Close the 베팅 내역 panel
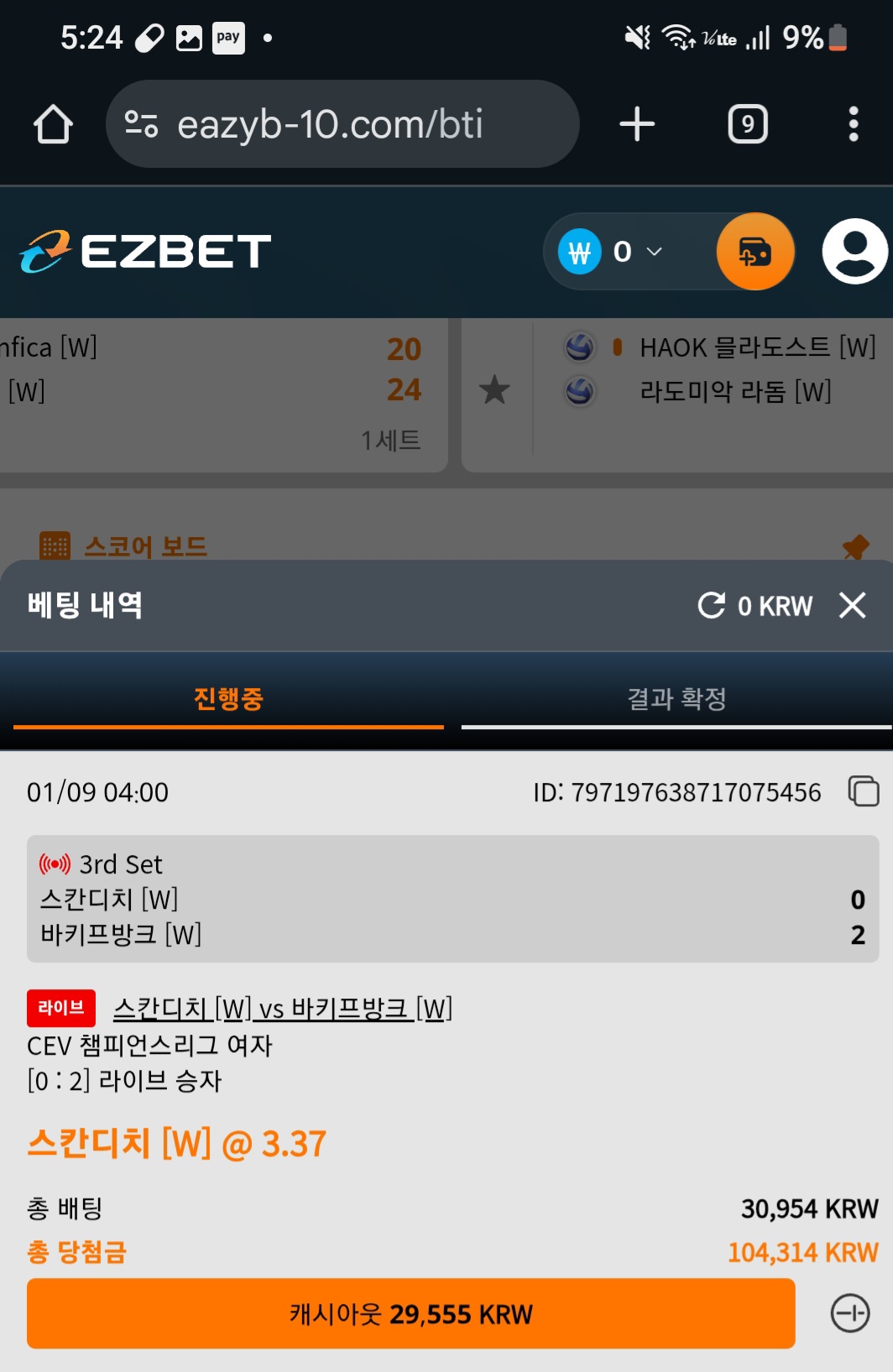 852,605
